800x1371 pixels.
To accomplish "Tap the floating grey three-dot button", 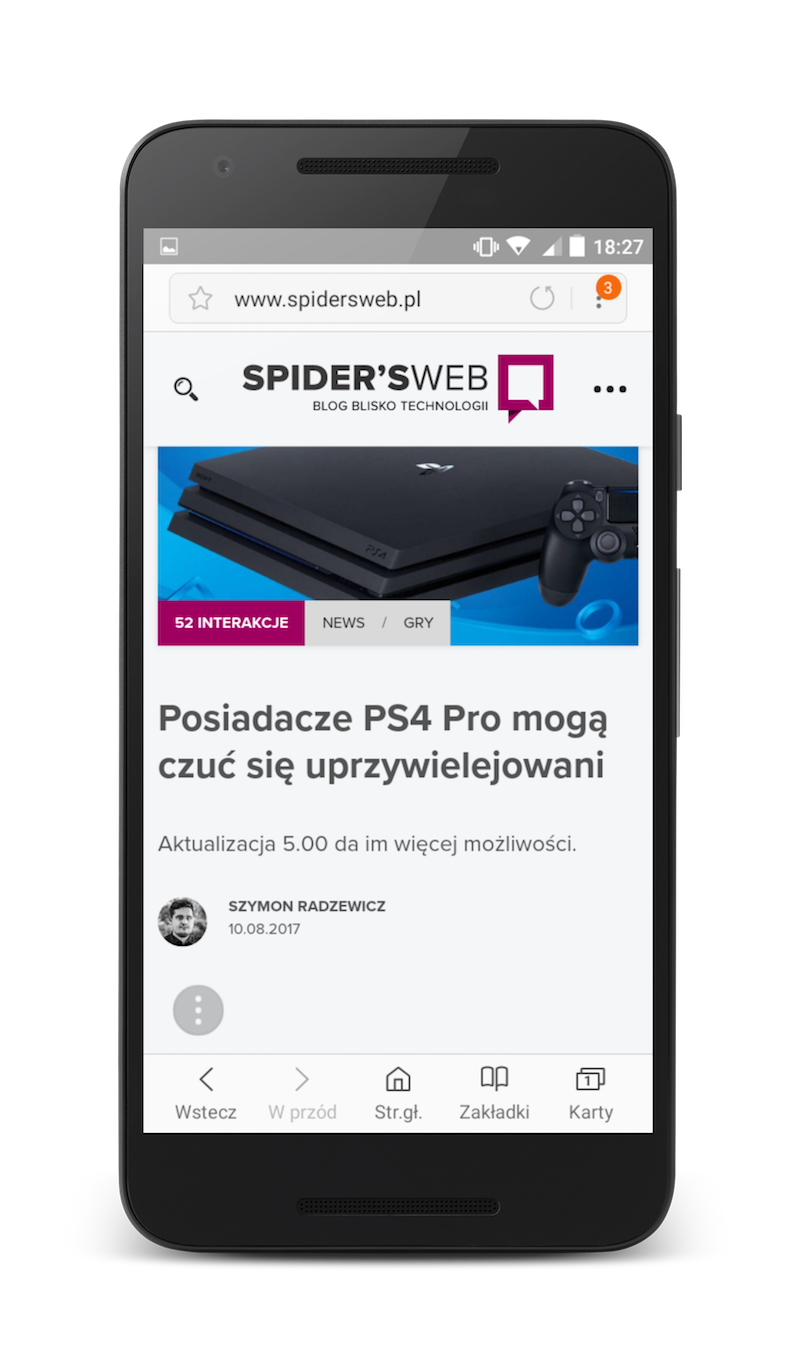I will [x=198, y=1010].
